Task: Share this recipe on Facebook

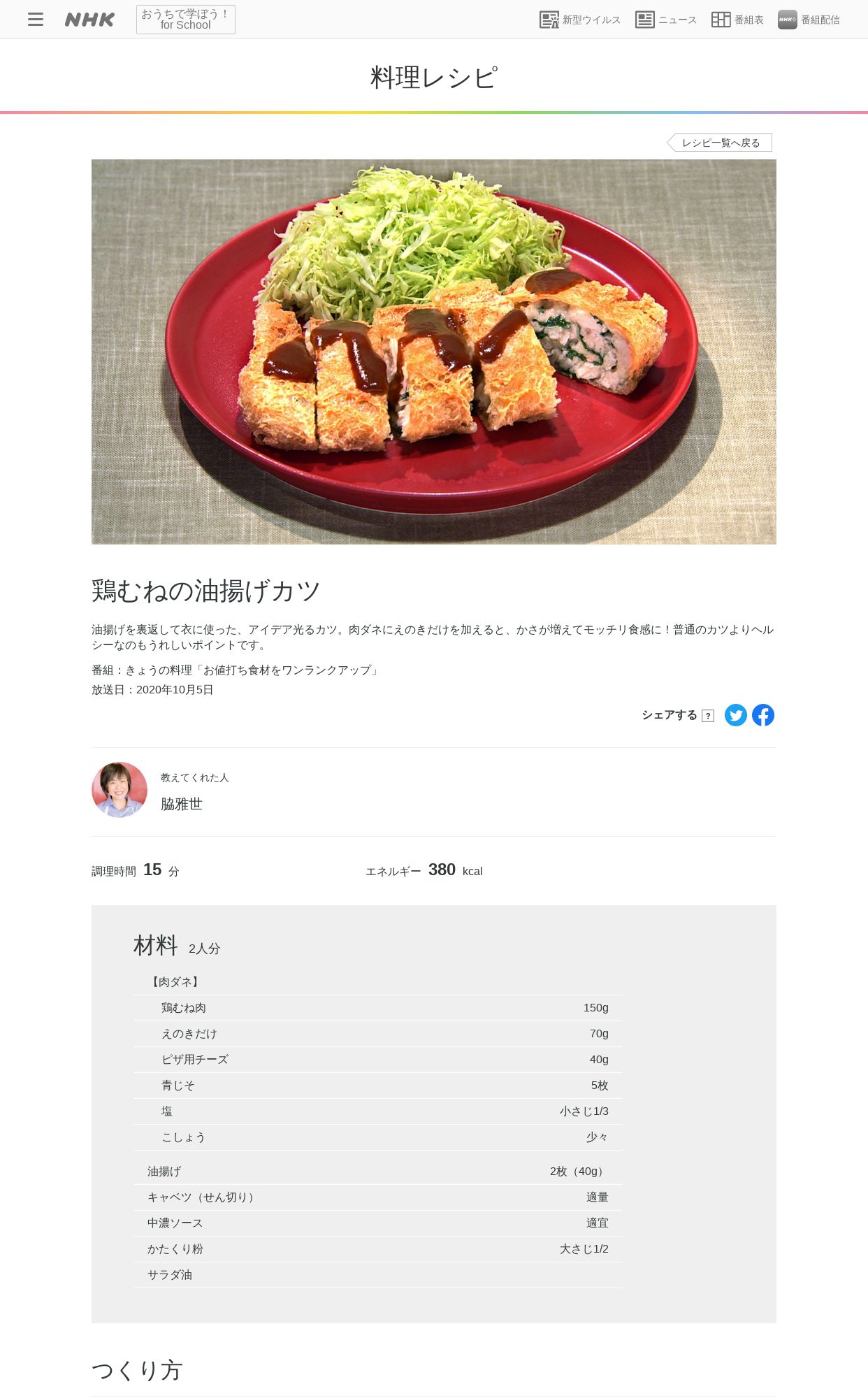Action: 763,715
